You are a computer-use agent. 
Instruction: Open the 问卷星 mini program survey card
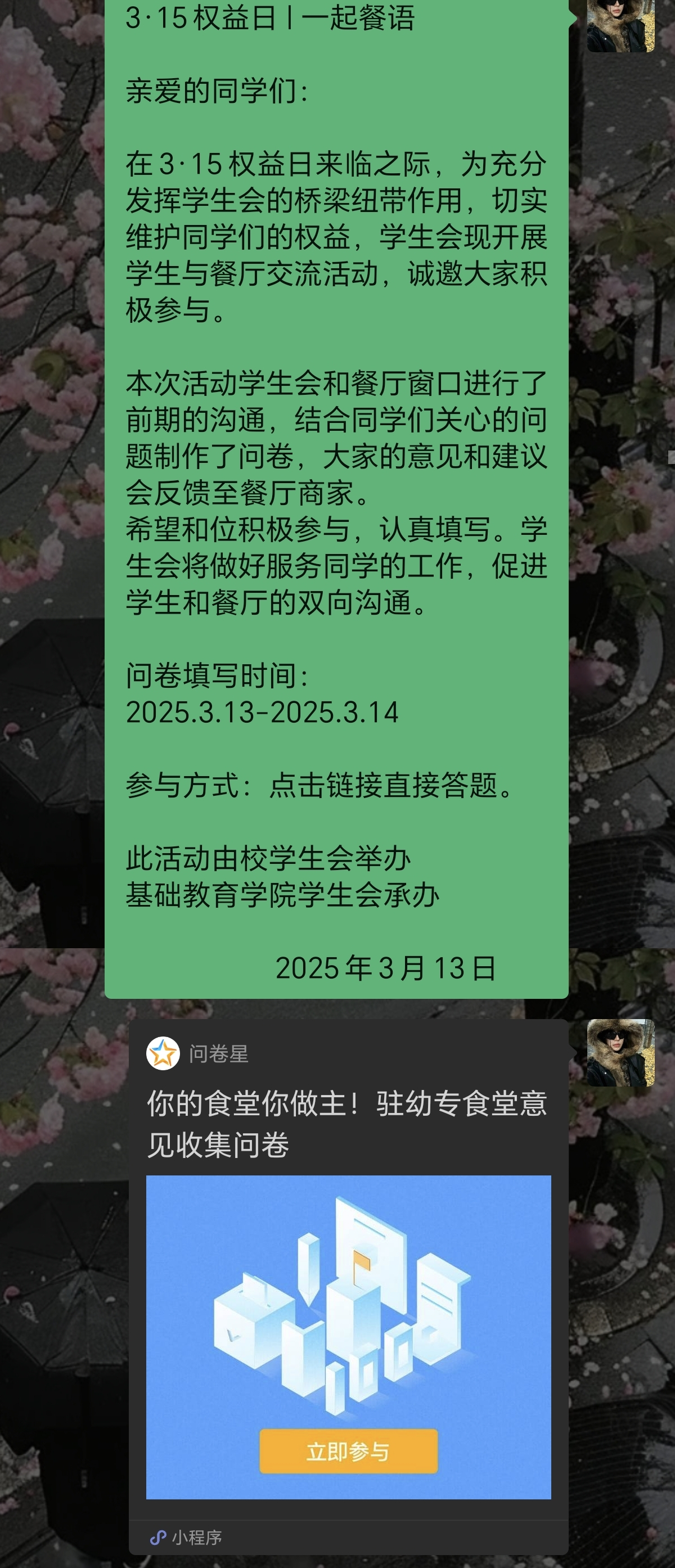(x=347, y=1124)
